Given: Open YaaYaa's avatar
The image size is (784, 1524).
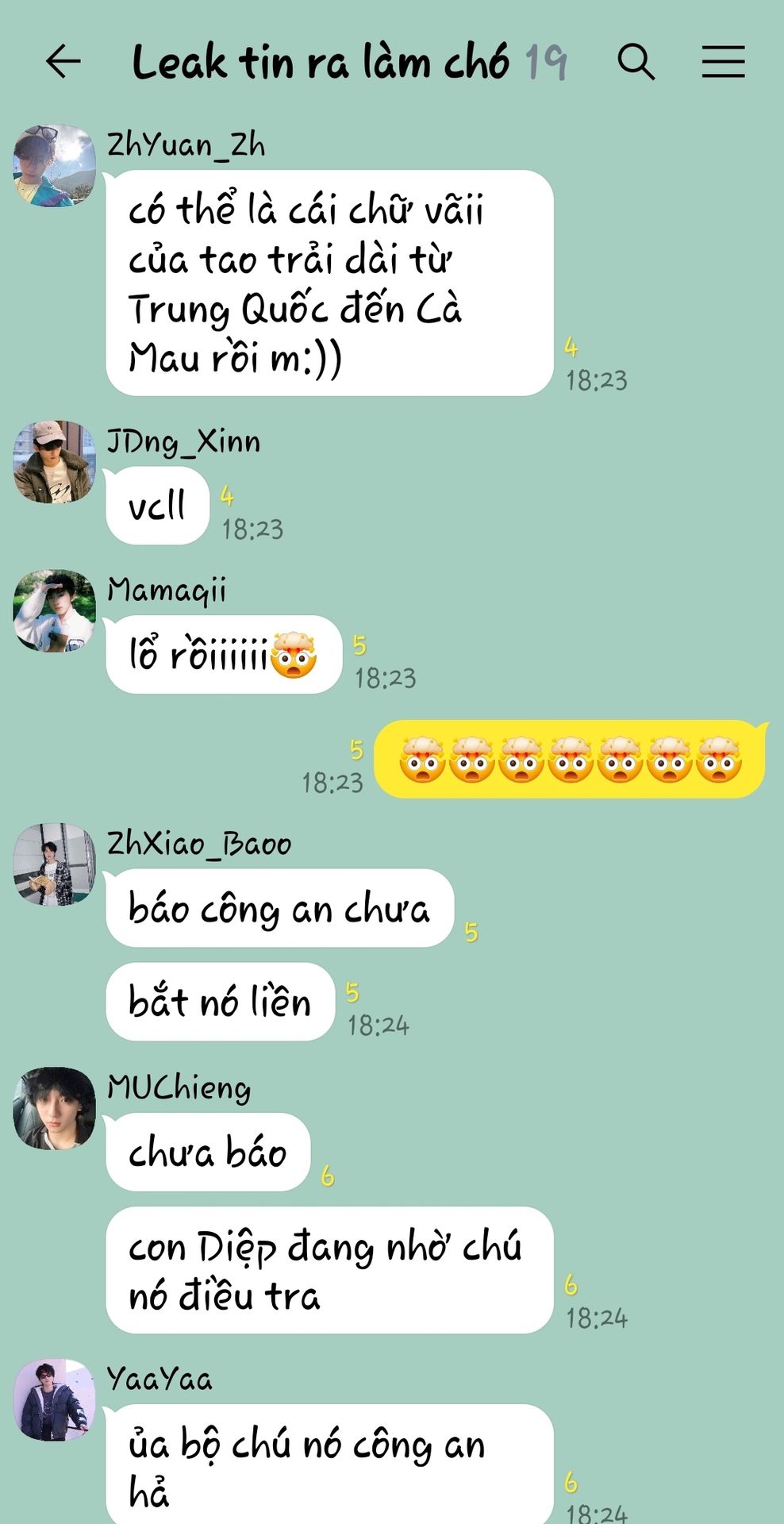Looking at the screenshot, I should point(54,1400).
